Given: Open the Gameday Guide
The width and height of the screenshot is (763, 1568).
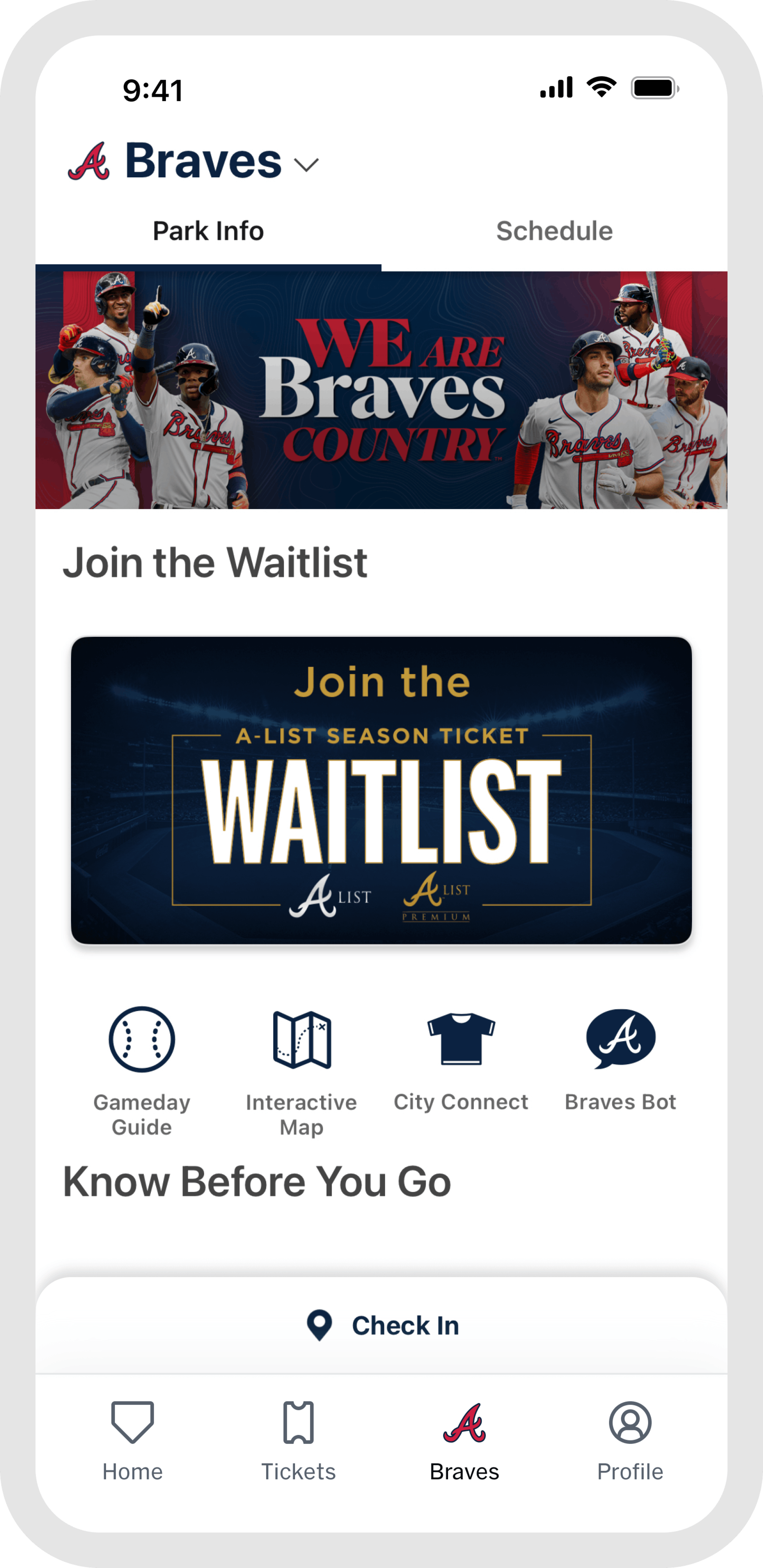Looking at the screenshot, I should click(x=141, y=1070).
